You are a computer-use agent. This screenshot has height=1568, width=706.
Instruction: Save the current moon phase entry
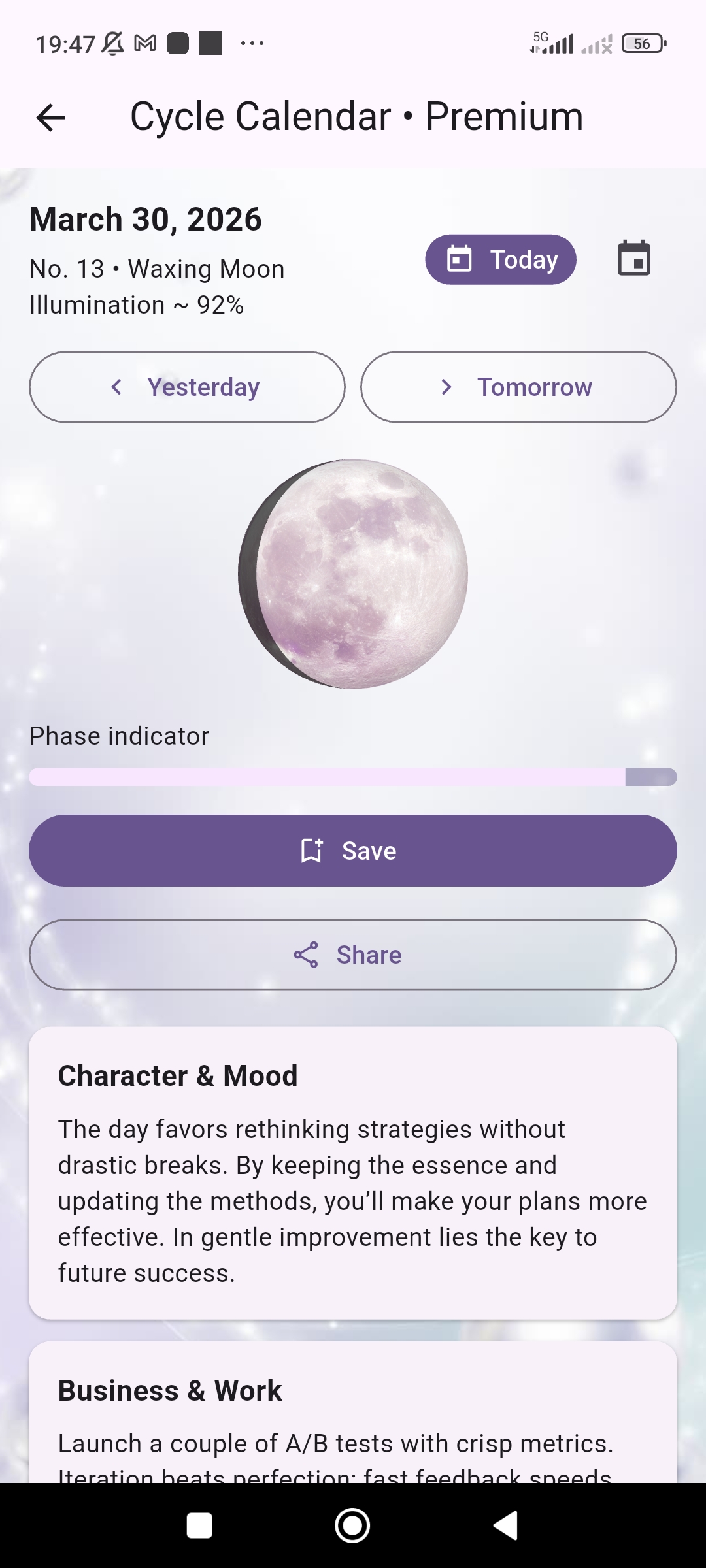pos(353,850)
